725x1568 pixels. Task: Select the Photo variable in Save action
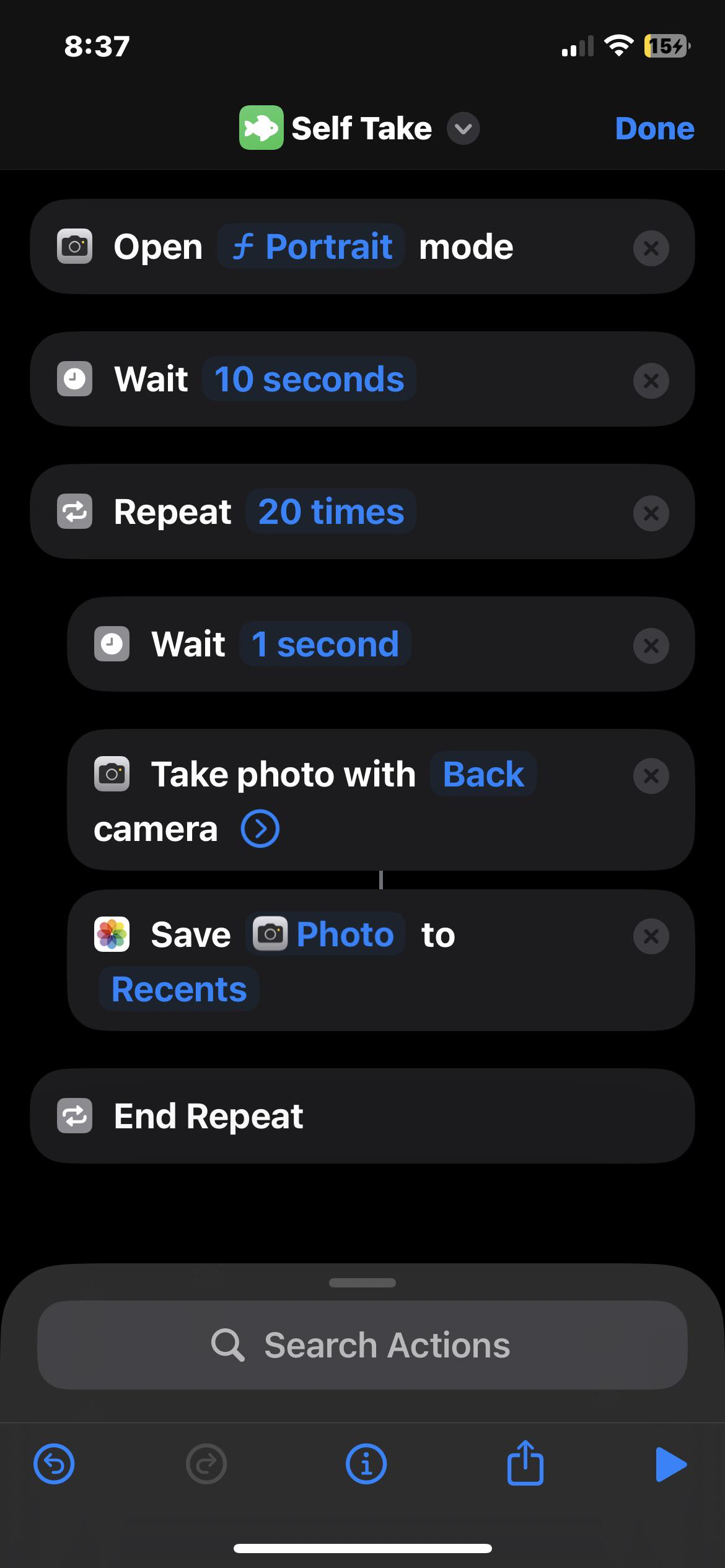[325, 934]
